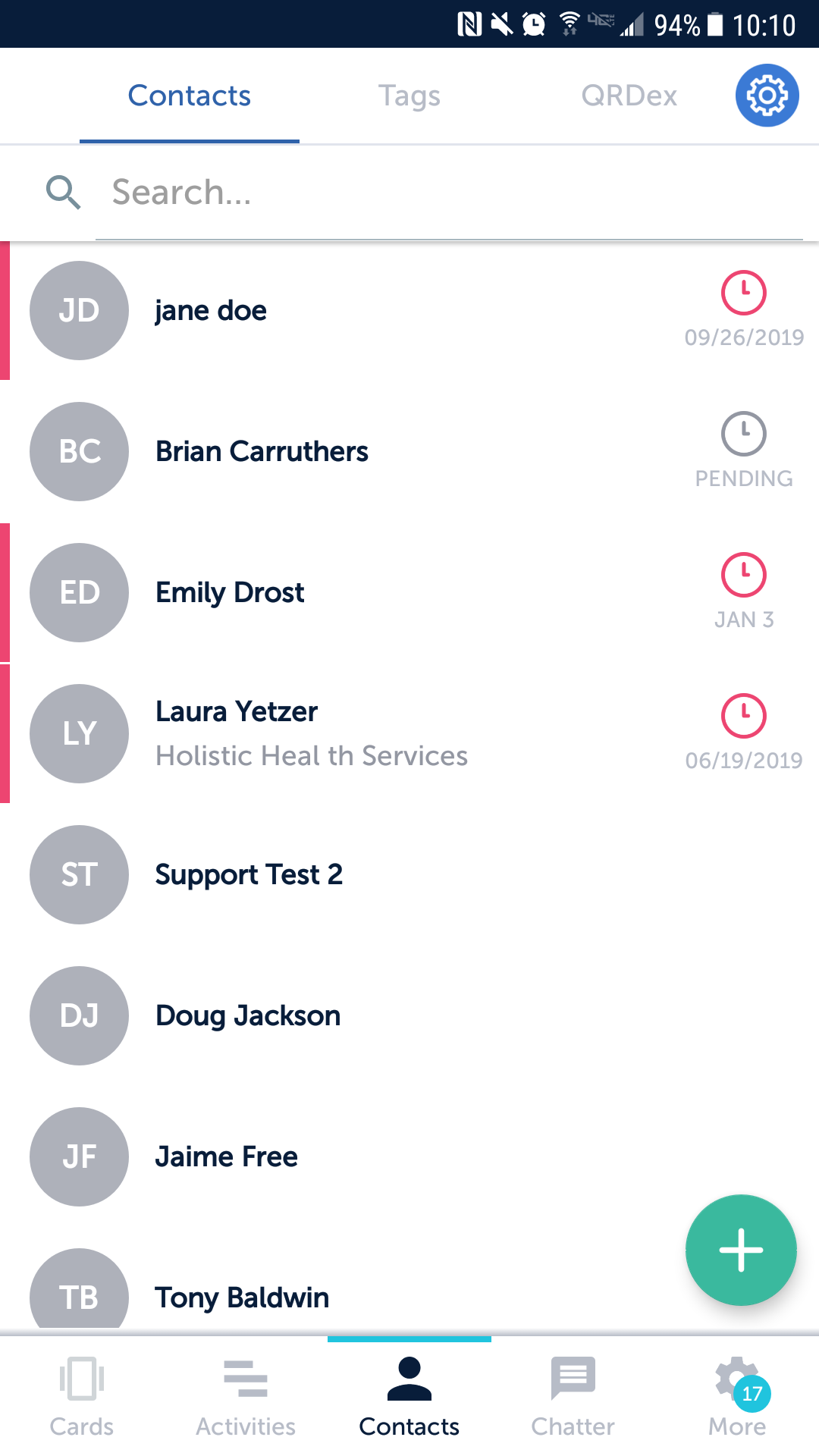Open Tony Baldwin's contact
The height and width of the screenshot is (1456, 819).
242,1297
